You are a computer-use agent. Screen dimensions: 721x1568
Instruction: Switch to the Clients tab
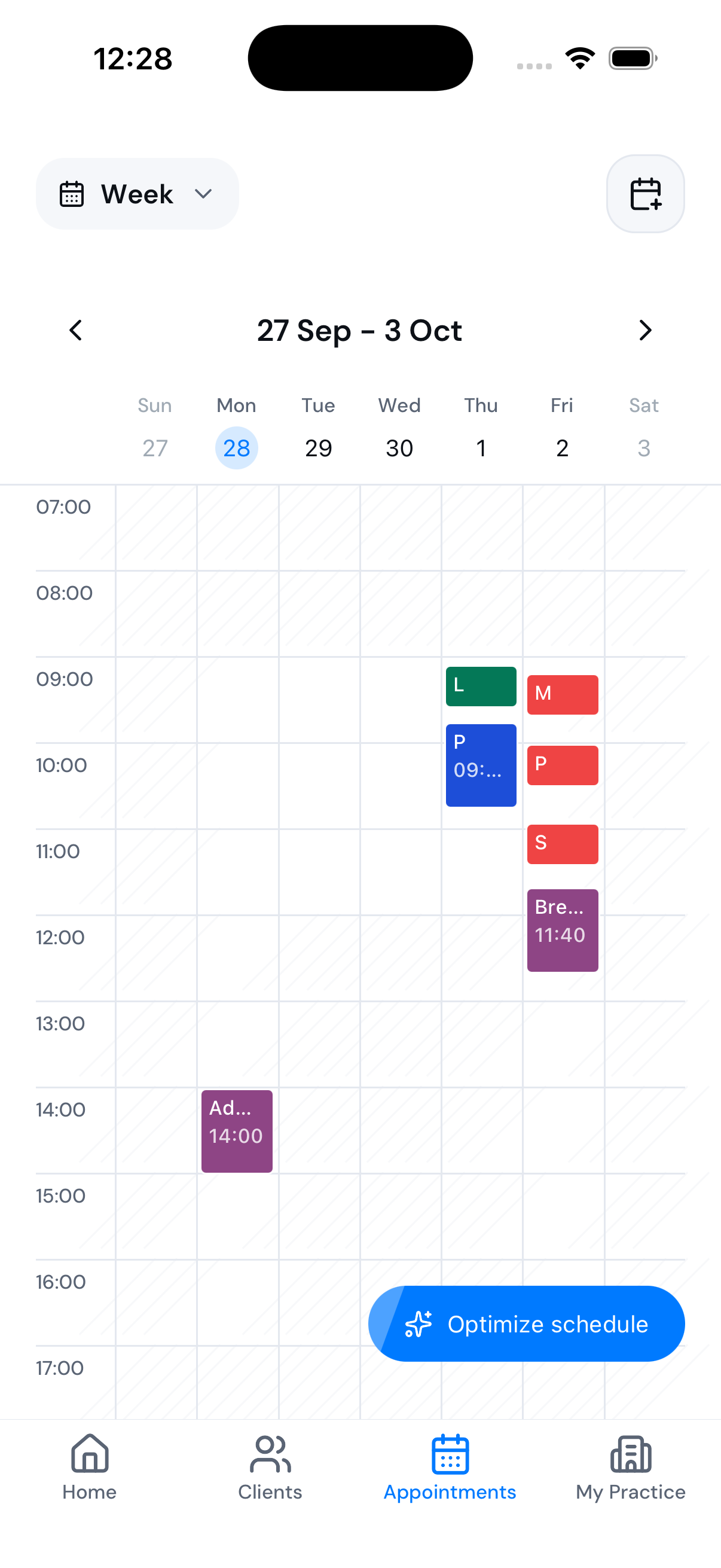click(270, 1468)
